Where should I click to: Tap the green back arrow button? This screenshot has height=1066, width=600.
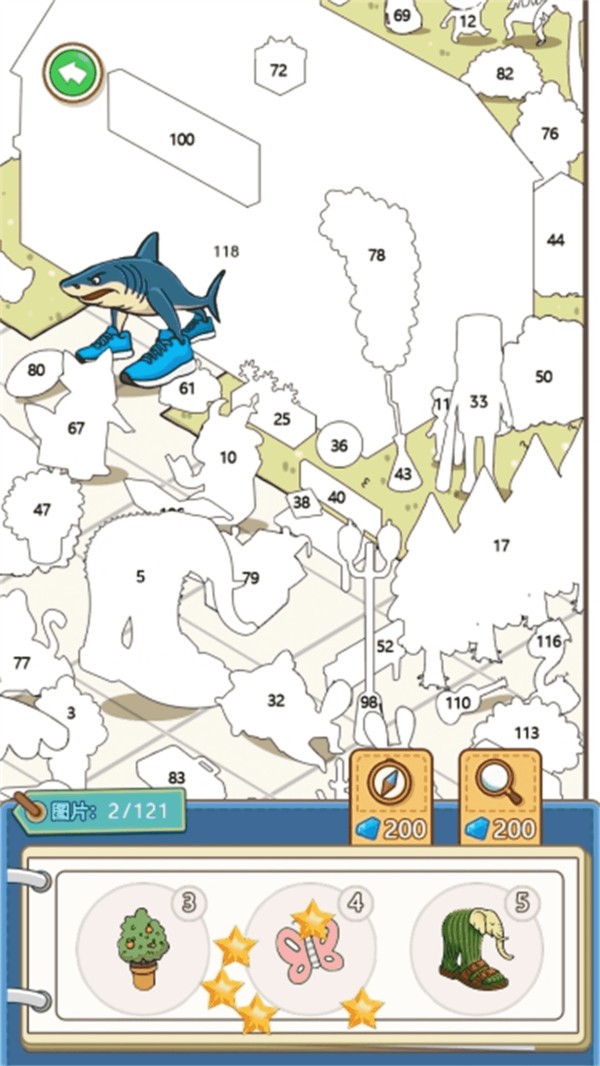pyautogui.click(x=73, y=73)
